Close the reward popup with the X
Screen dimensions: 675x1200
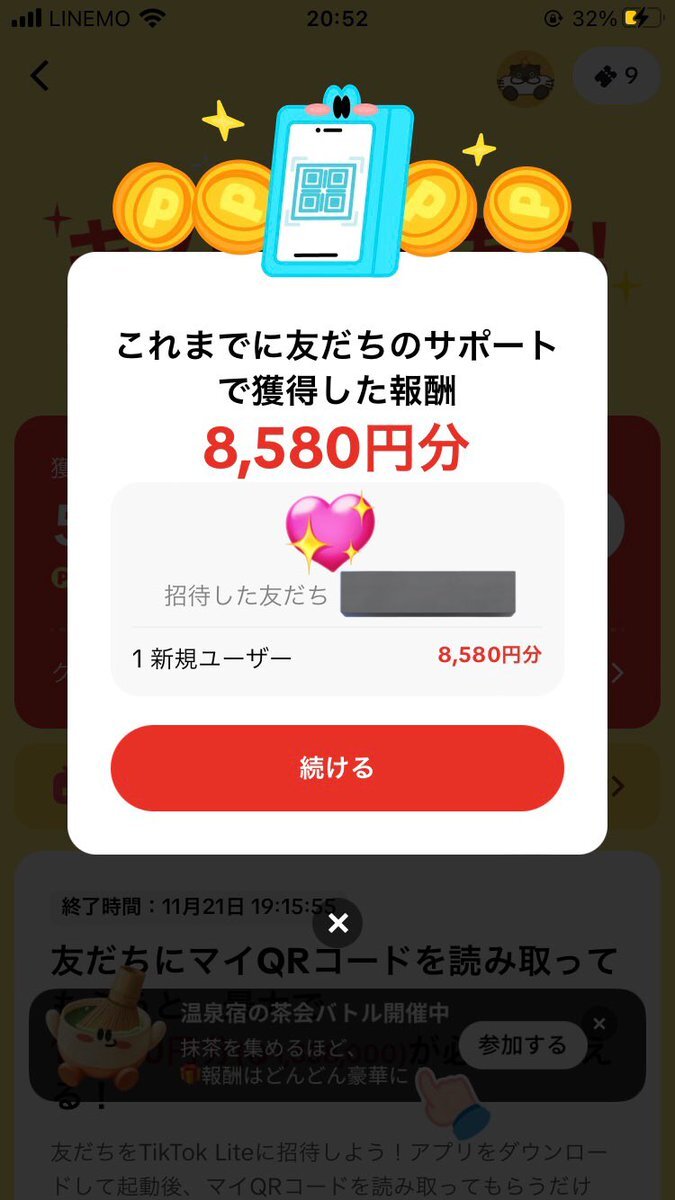pos(338,923)
